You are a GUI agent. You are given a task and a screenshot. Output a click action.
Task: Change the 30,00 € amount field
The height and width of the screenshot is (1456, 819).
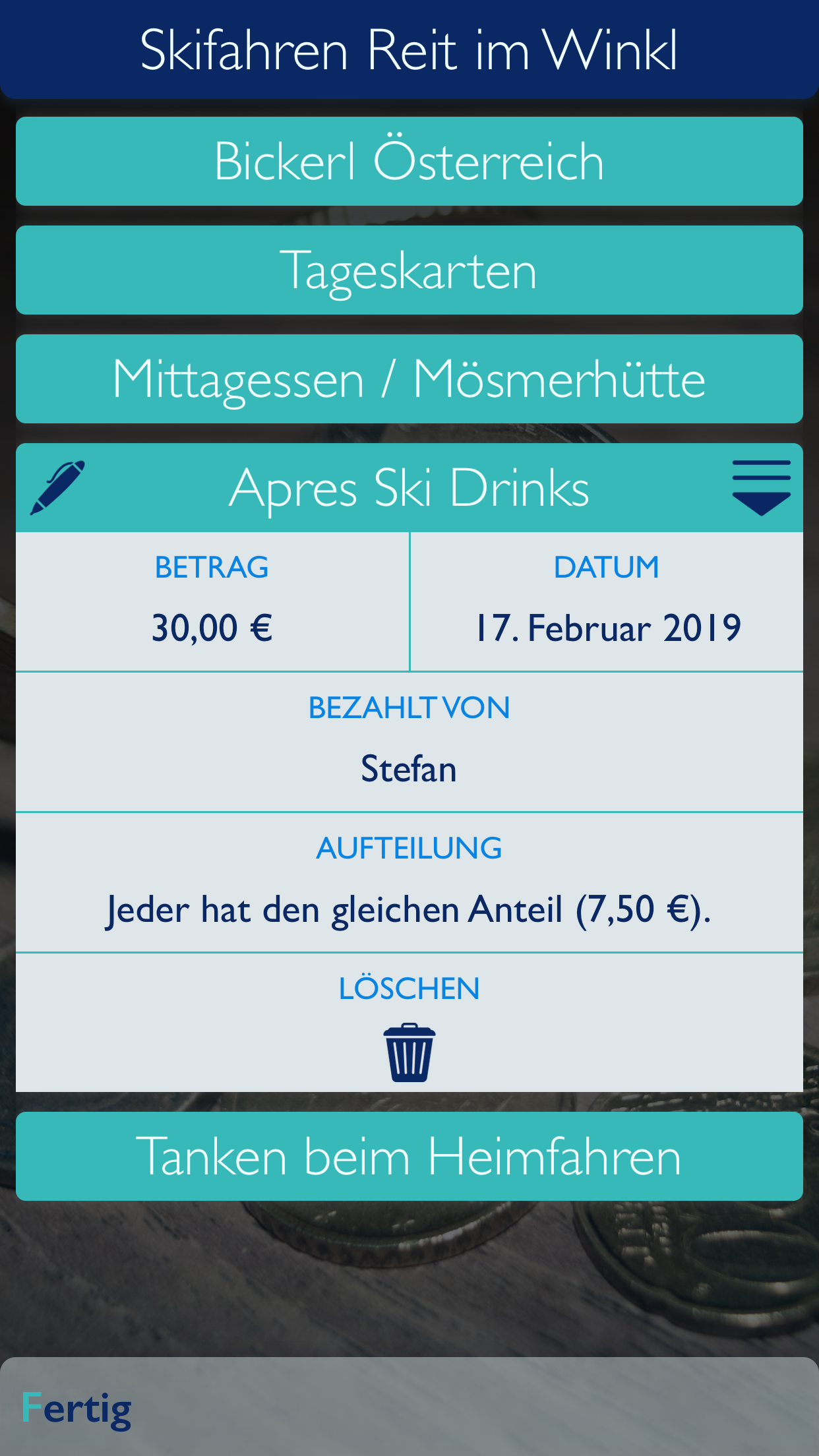pyautogui.click(x=212, y=602)
